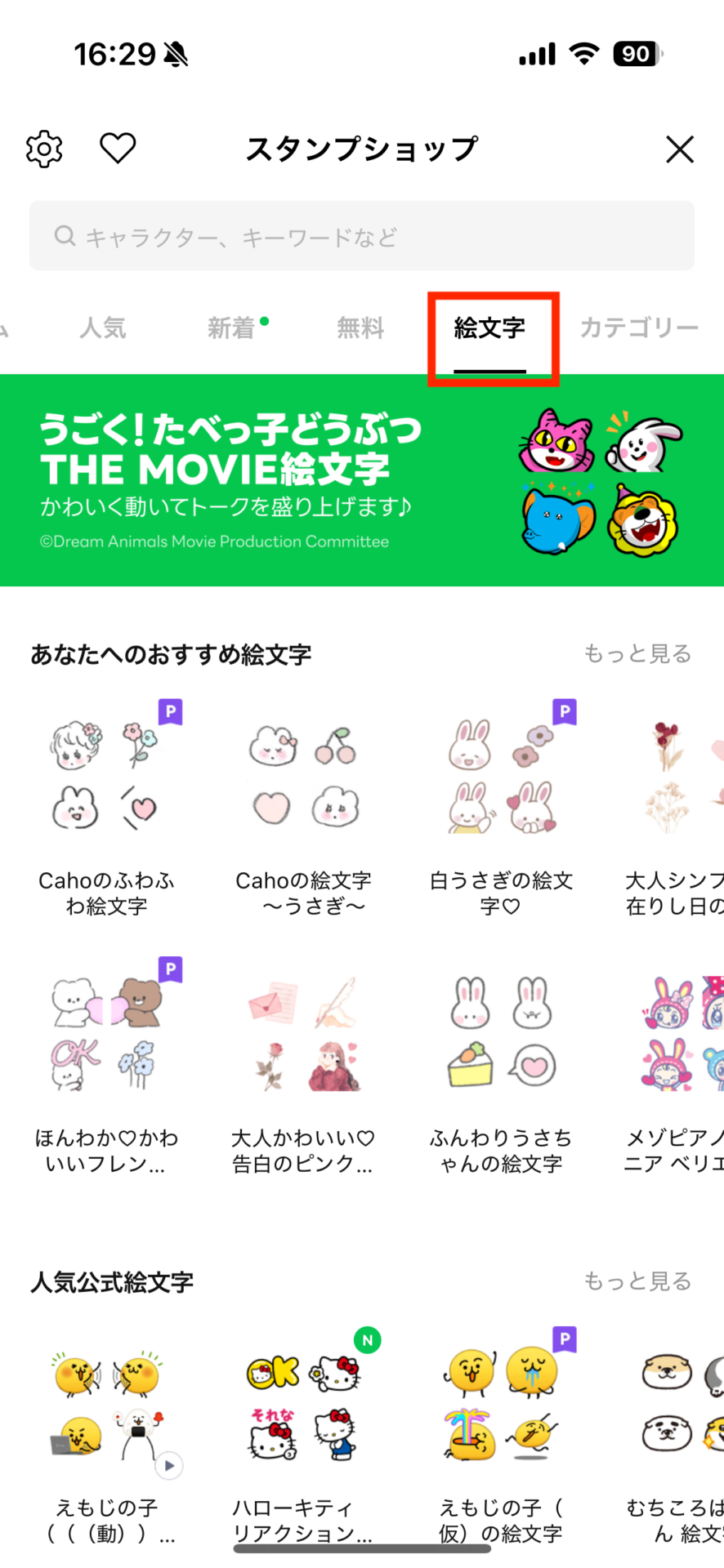Image resolution: width=724 pixels, height=1568 pixels.
Task: Tap もっと見る beside あなたへのおすすめ絵文字
Action: point(637,653)
